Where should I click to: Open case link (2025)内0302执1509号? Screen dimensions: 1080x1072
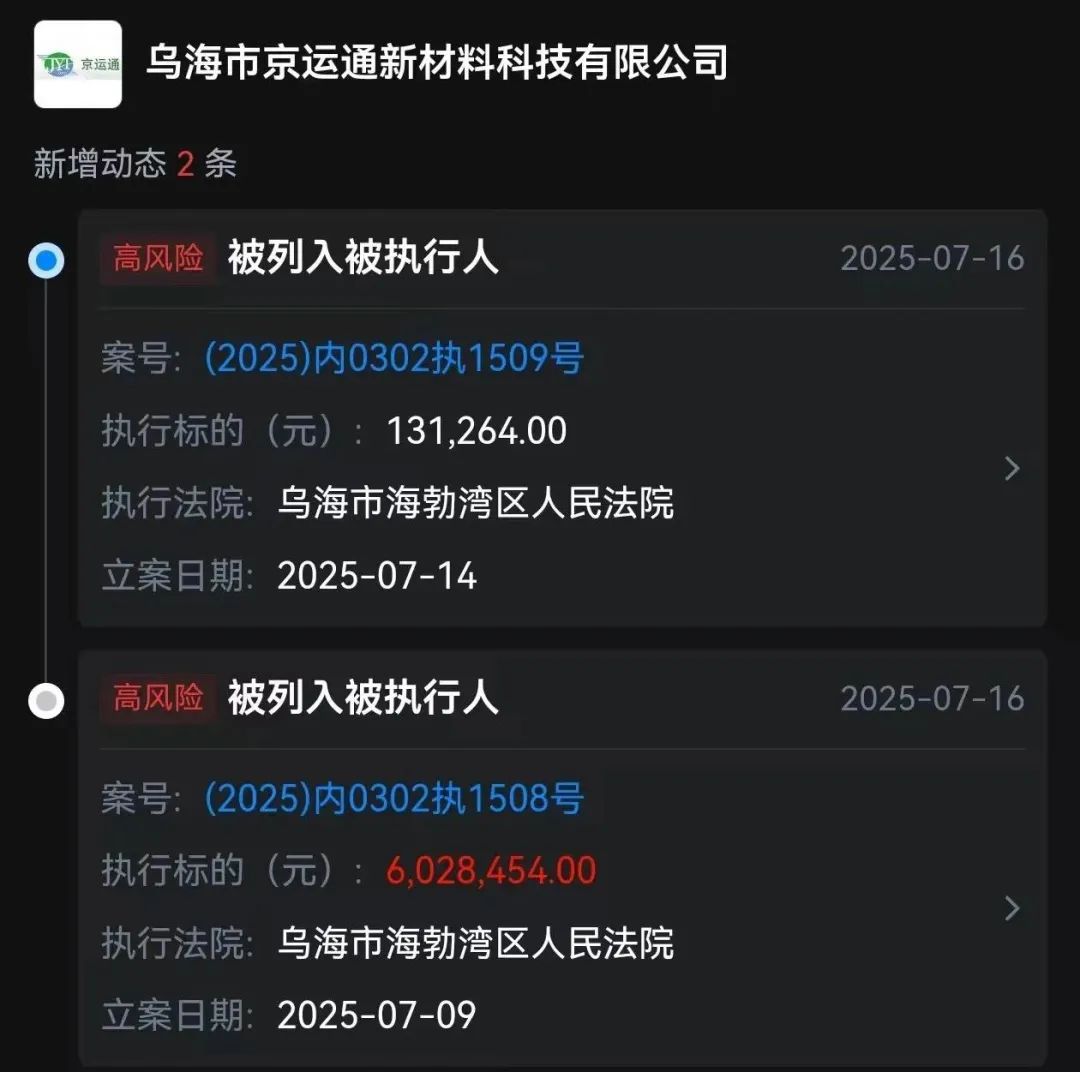point(394,358)
